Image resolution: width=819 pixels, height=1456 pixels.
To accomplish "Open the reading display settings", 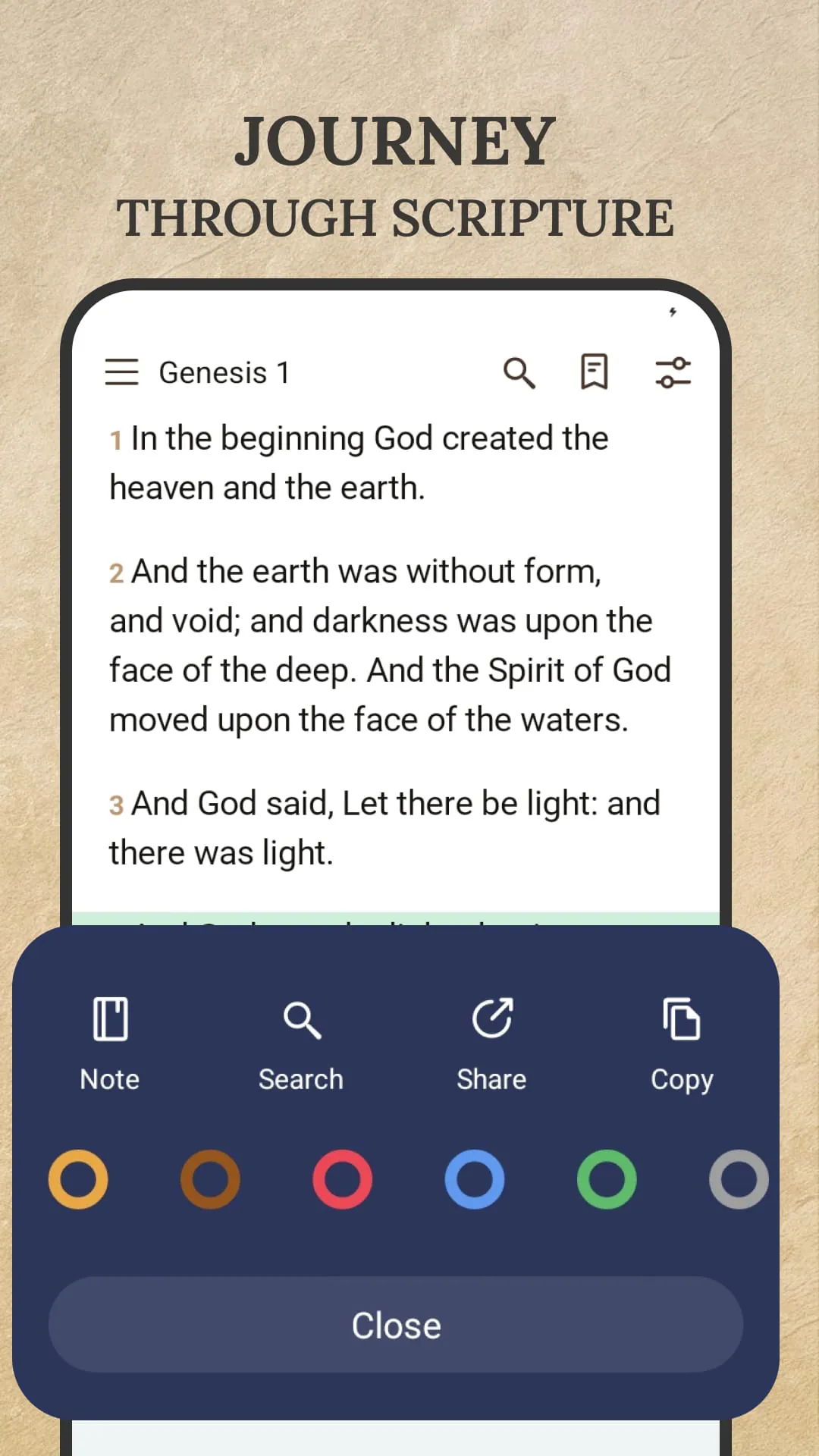I will 673,372.
